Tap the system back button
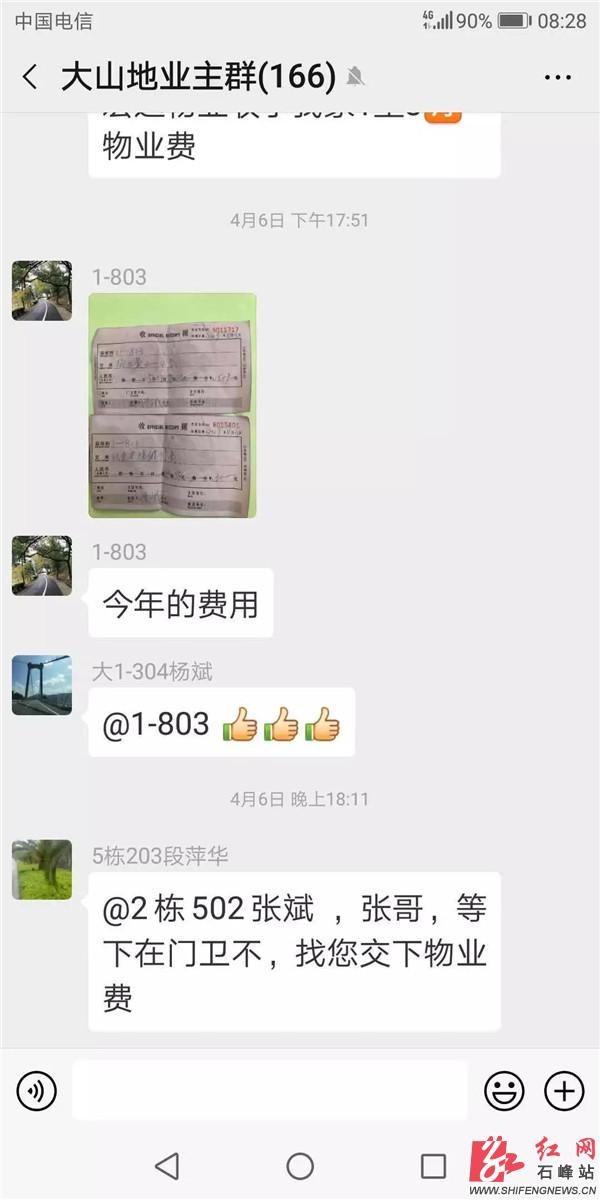The width and height of the screenshot is (600, 1200). [167, 1166]
